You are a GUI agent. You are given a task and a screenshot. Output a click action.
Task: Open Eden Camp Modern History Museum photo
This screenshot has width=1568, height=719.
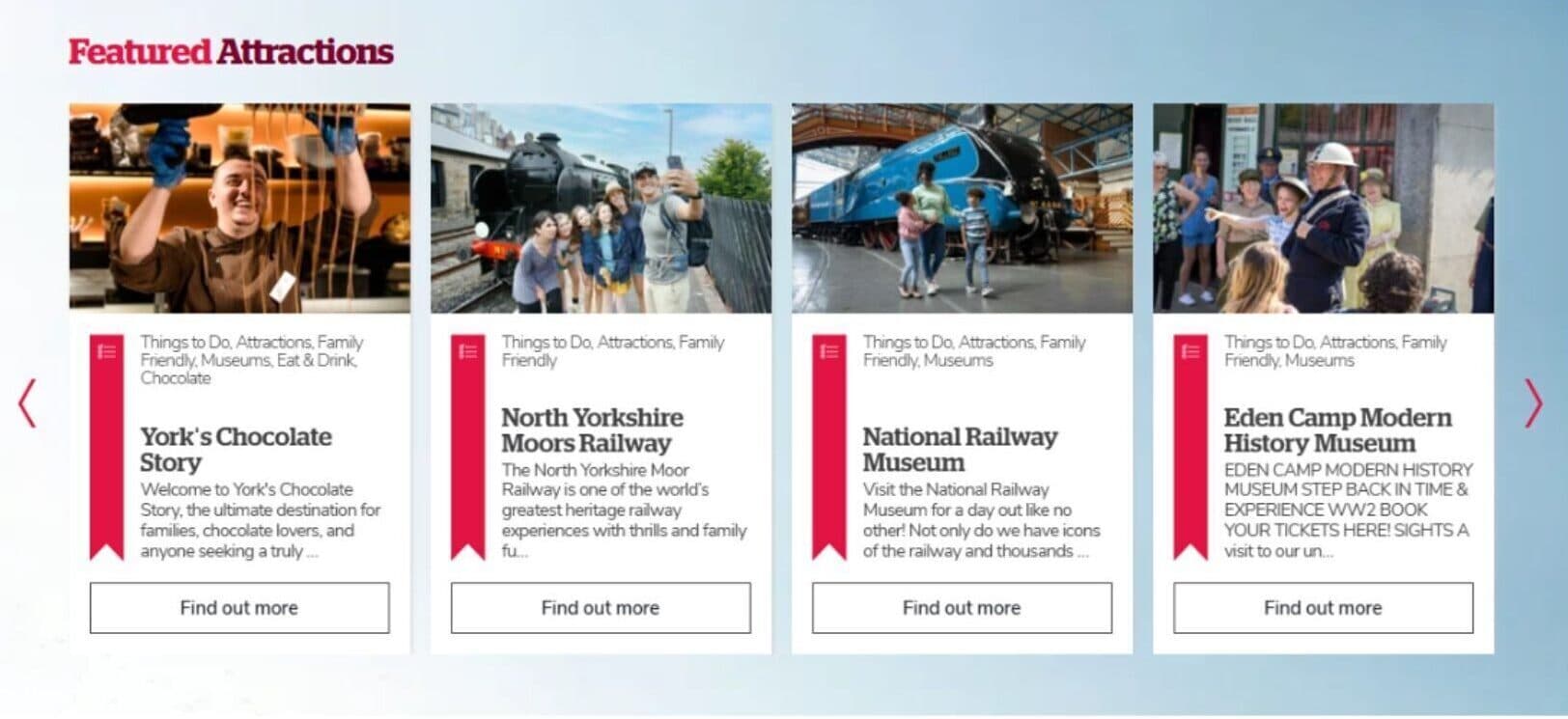1323,208
